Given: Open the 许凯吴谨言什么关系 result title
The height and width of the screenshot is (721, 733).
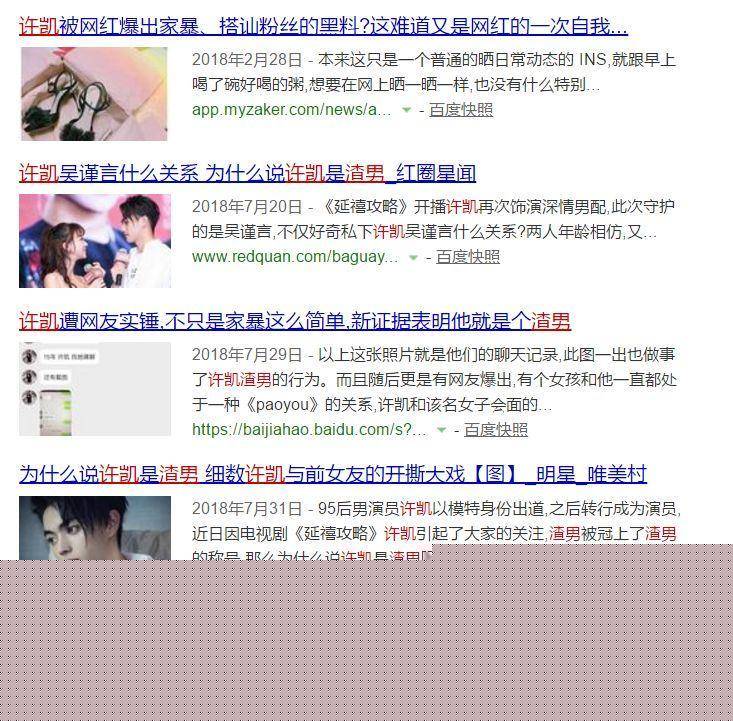Looking at the screenshot, I should [247, 173].
